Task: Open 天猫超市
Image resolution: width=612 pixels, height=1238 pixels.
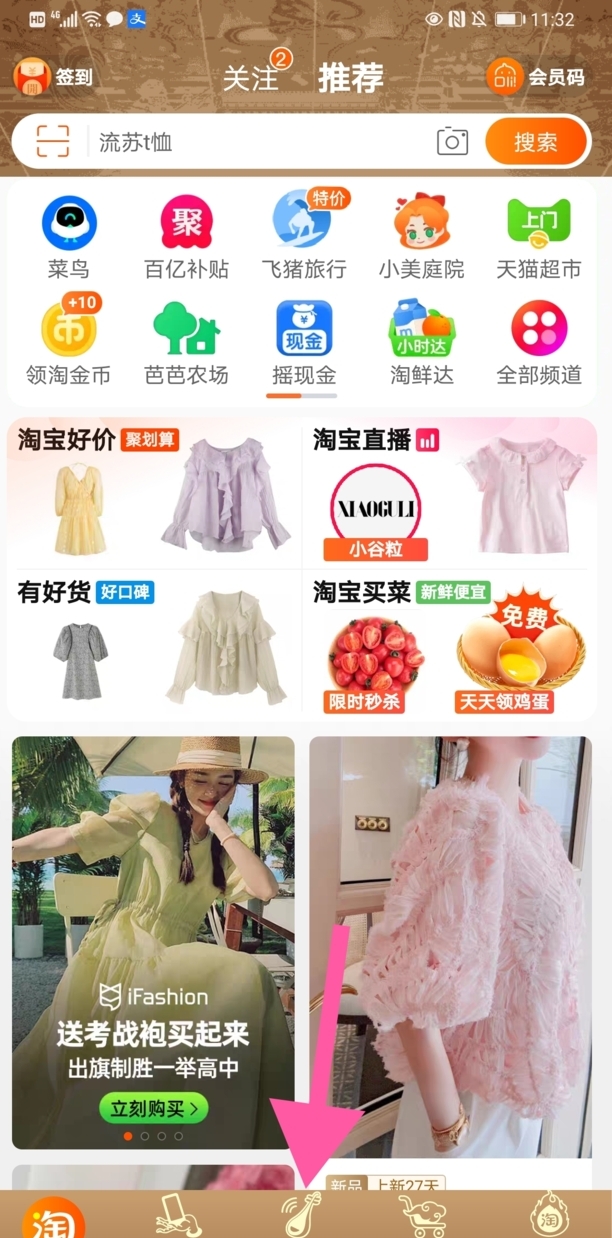Action: (x=539, y=237)
